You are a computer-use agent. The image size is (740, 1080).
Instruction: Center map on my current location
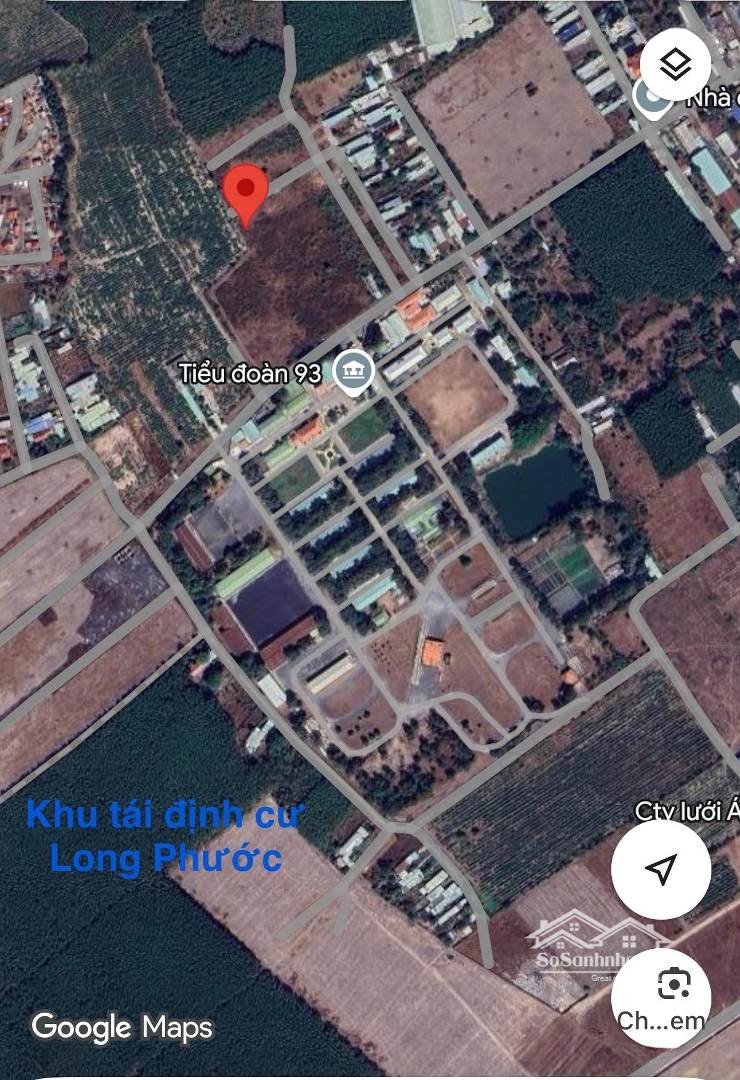(660, 869)
